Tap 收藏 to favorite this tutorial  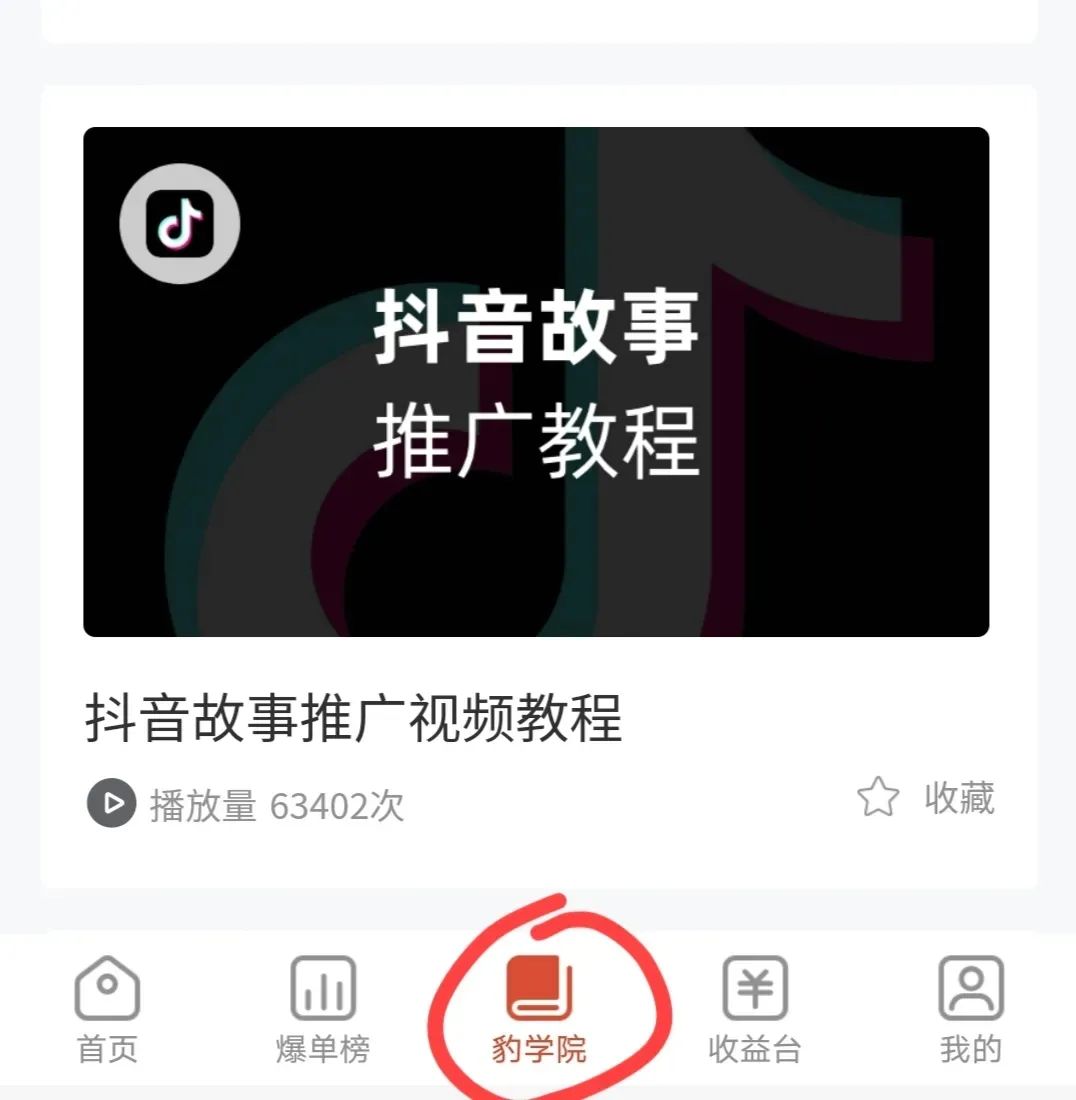point(927,798)
